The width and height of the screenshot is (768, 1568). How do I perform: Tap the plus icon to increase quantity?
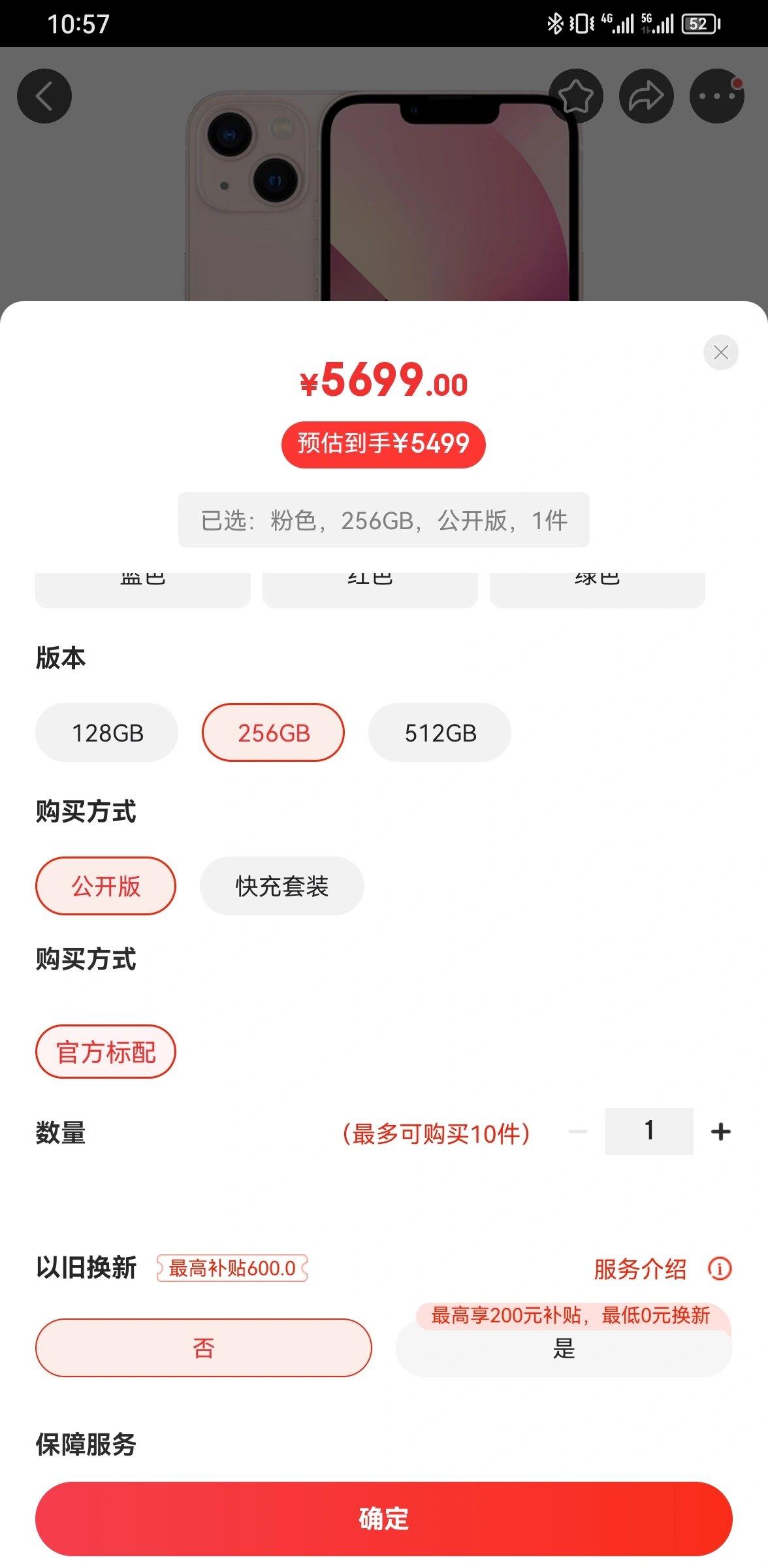pyautogui.click(x=719, y=1132)
